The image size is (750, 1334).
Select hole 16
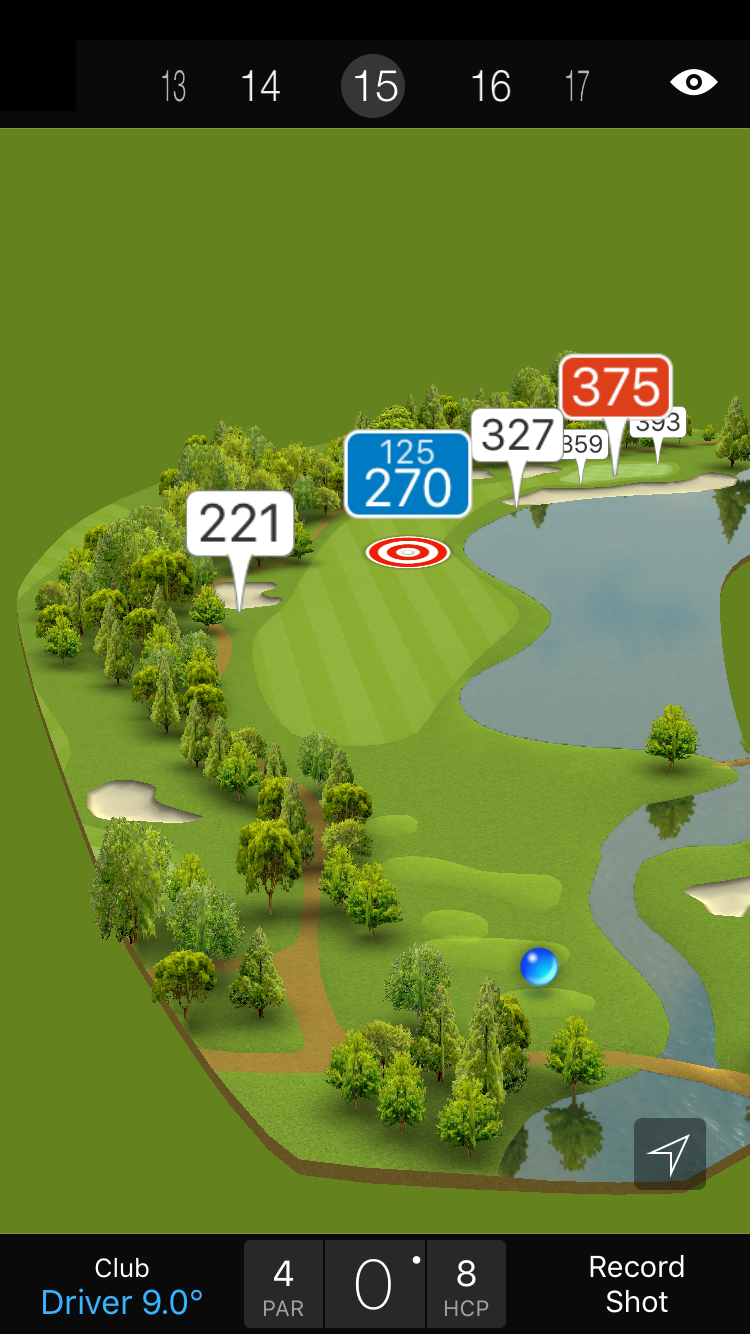pyautogui.click(x=490, y=86)
